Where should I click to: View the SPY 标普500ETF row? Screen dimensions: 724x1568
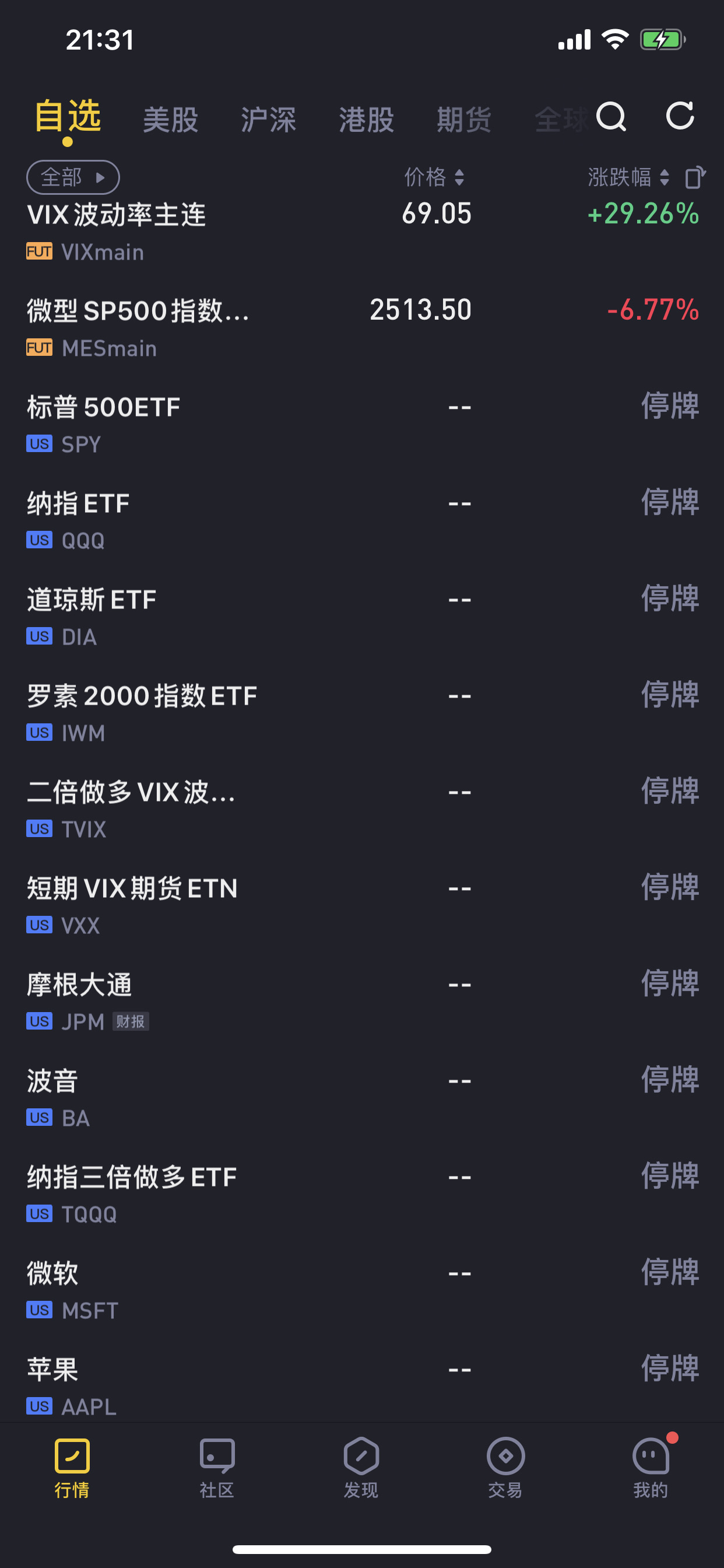(x=362, y=423)
